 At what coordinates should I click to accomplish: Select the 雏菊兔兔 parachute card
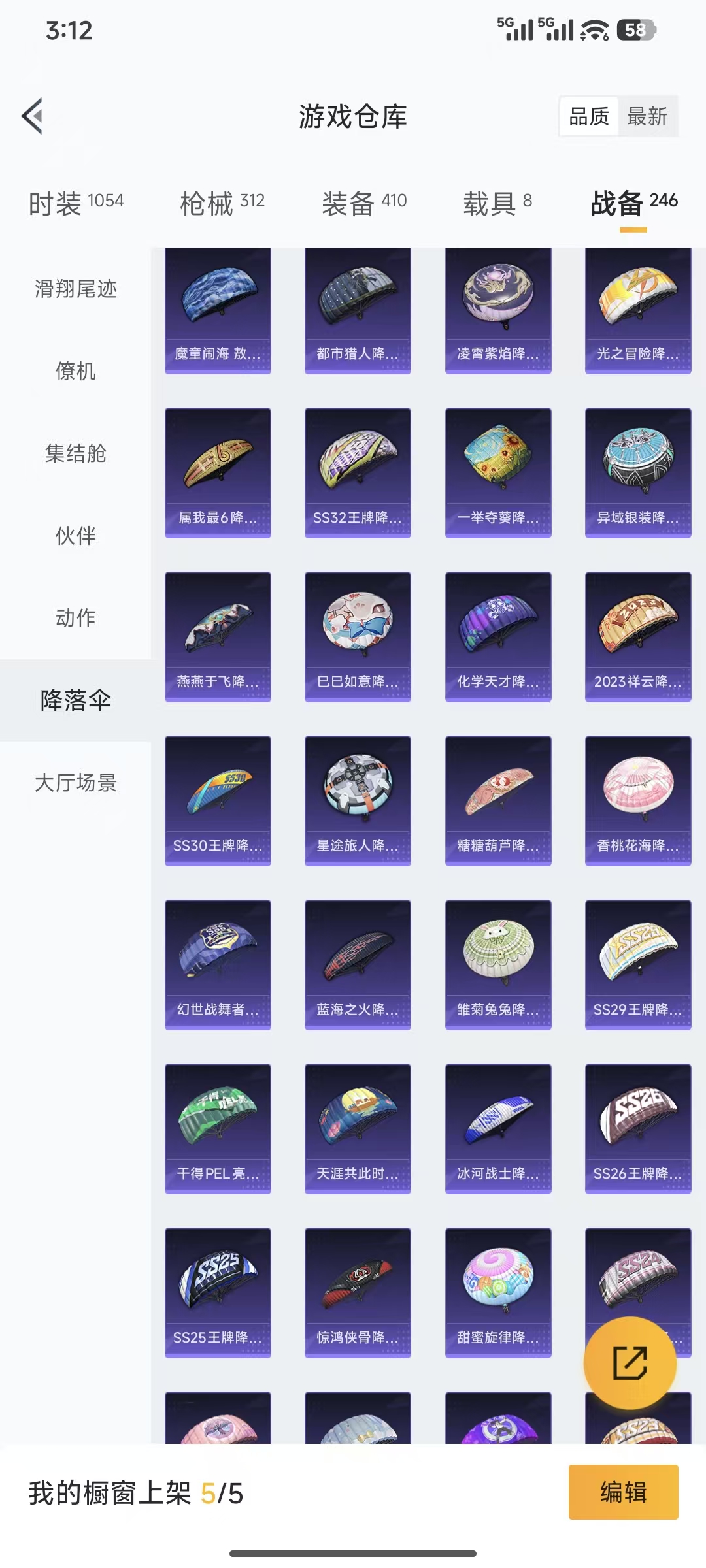pos(497,962)
